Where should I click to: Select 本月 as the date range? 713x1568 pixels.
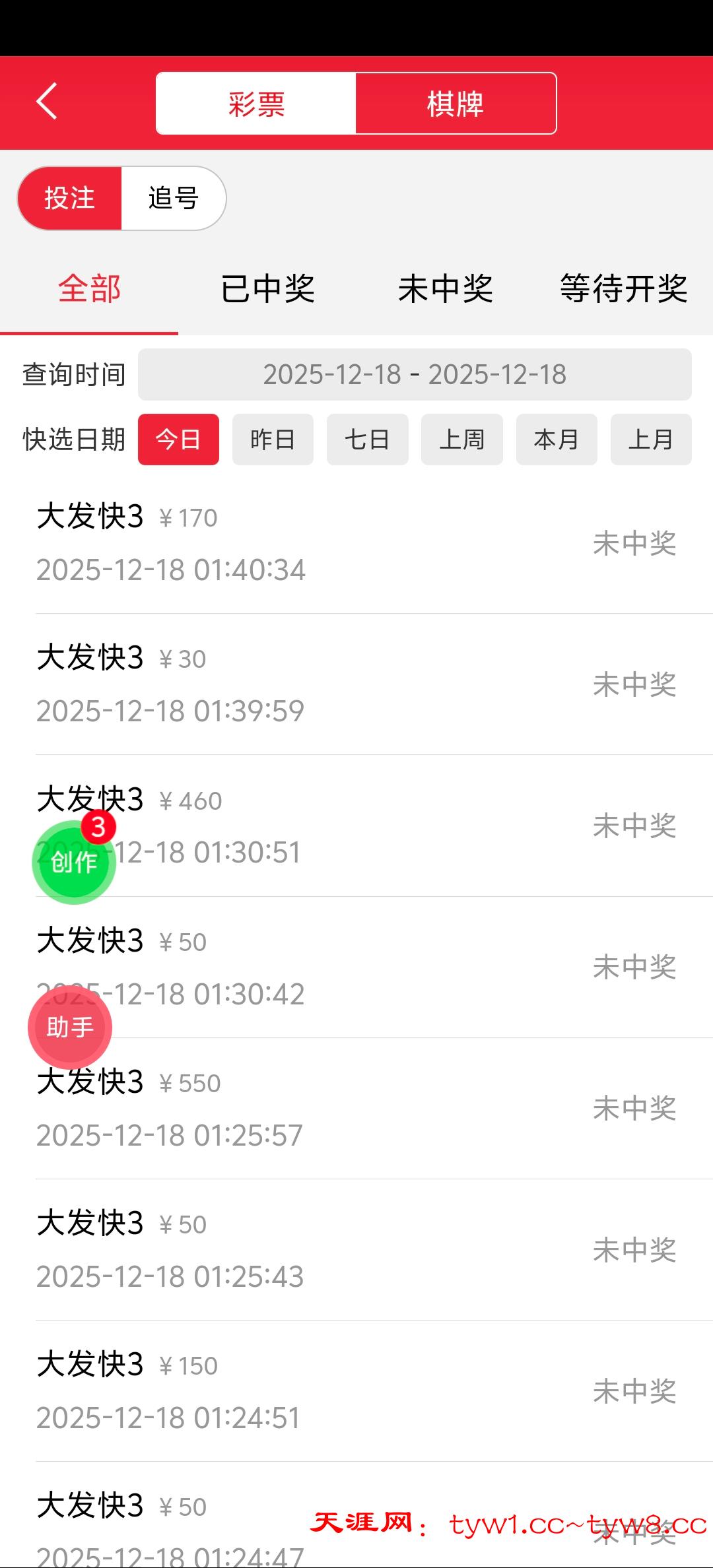point(557,440)
